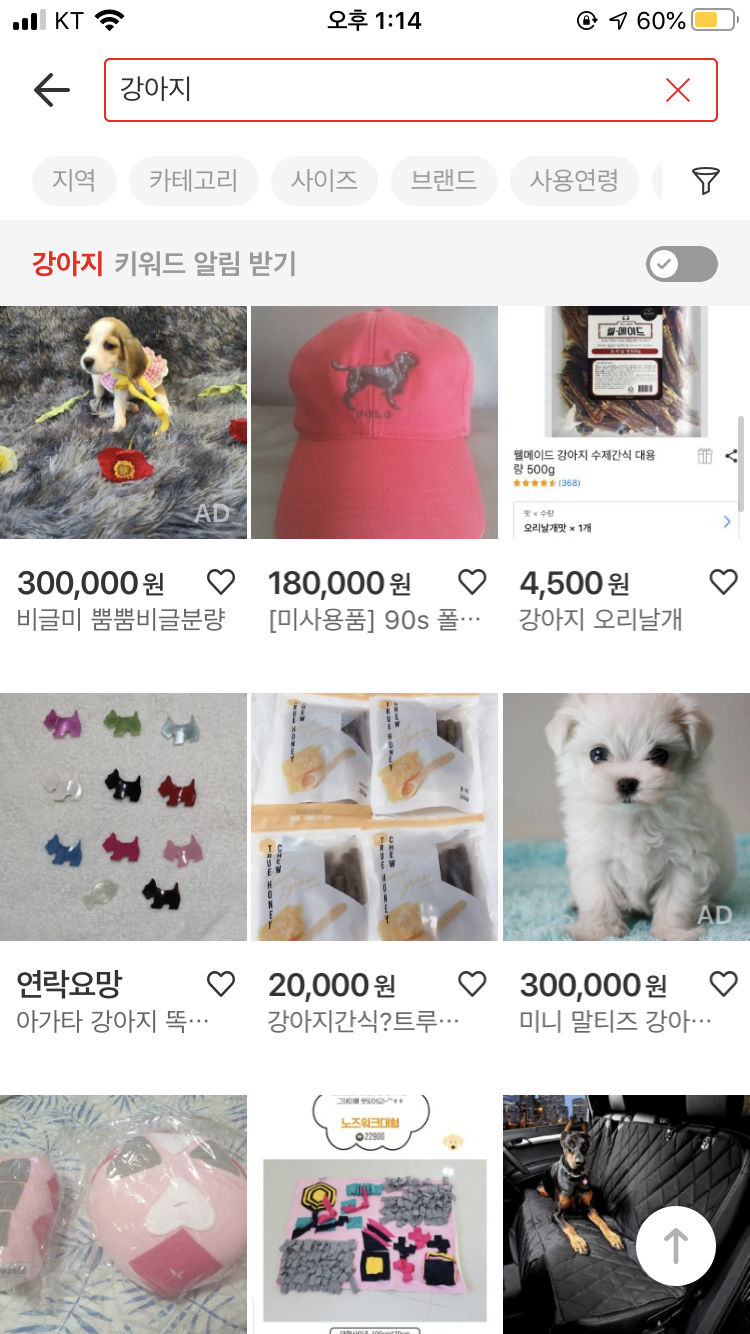This screenshot has height=1334, width=750.
Task: Open the 사용연령 filter chip
Action: [574, 181]
